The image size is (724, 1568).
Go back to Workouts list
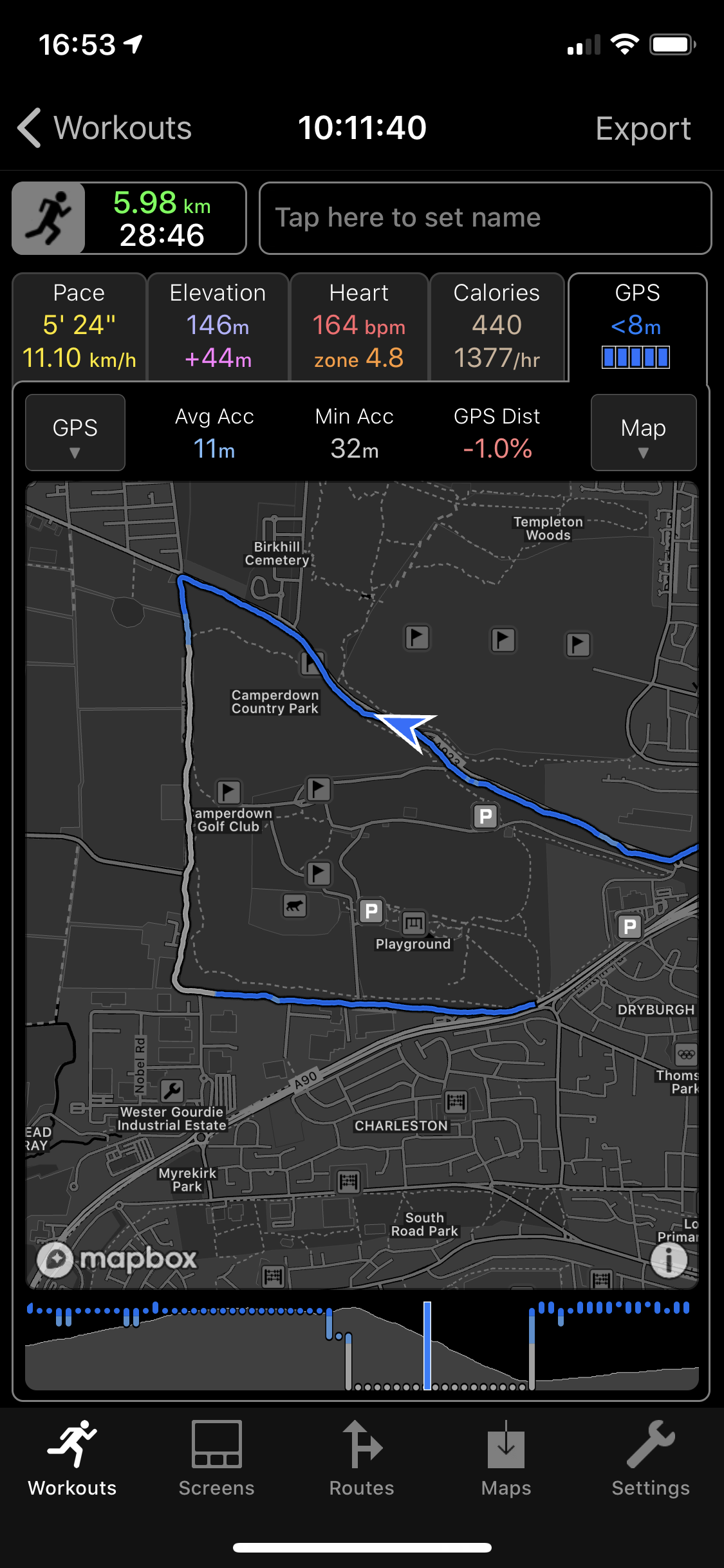click(x=104, y=128)
